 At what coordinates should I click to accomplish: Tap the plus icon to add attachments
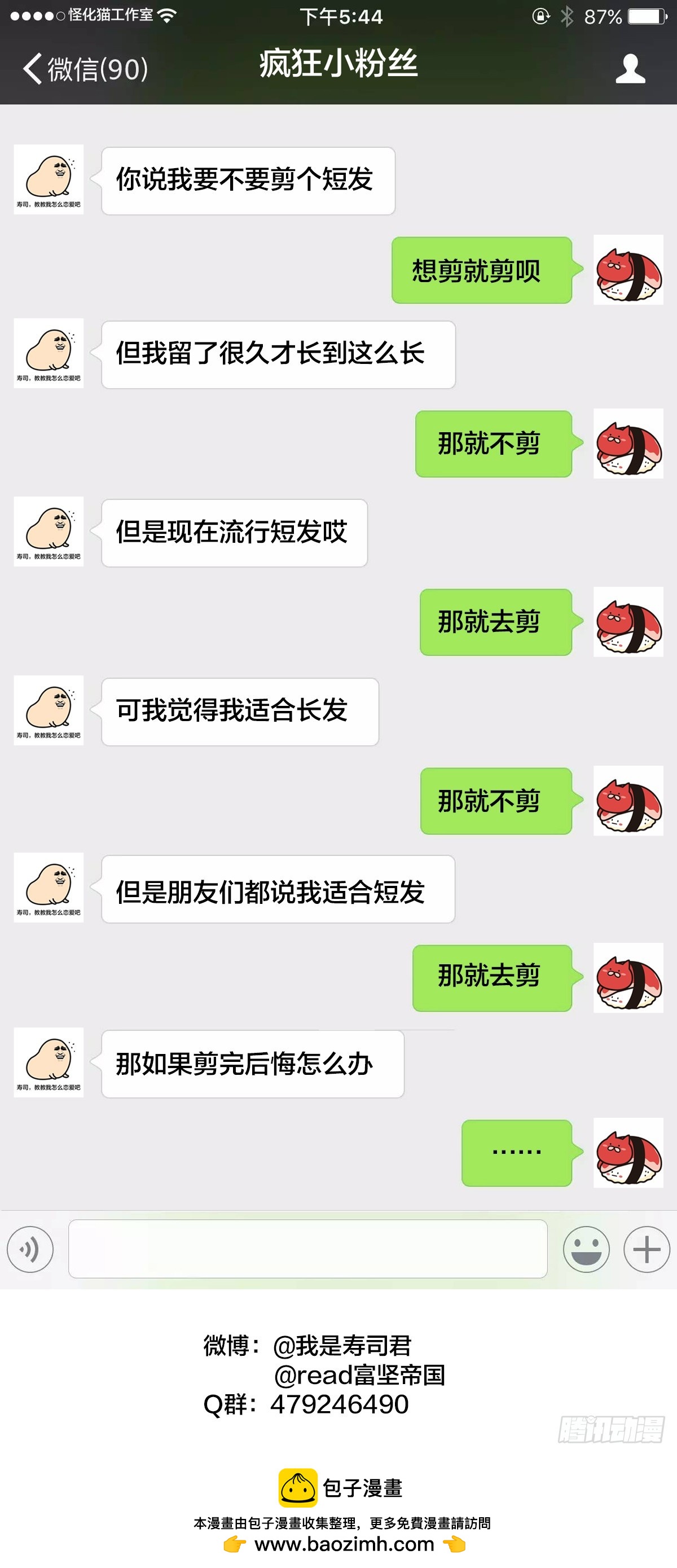[644, 1249]
